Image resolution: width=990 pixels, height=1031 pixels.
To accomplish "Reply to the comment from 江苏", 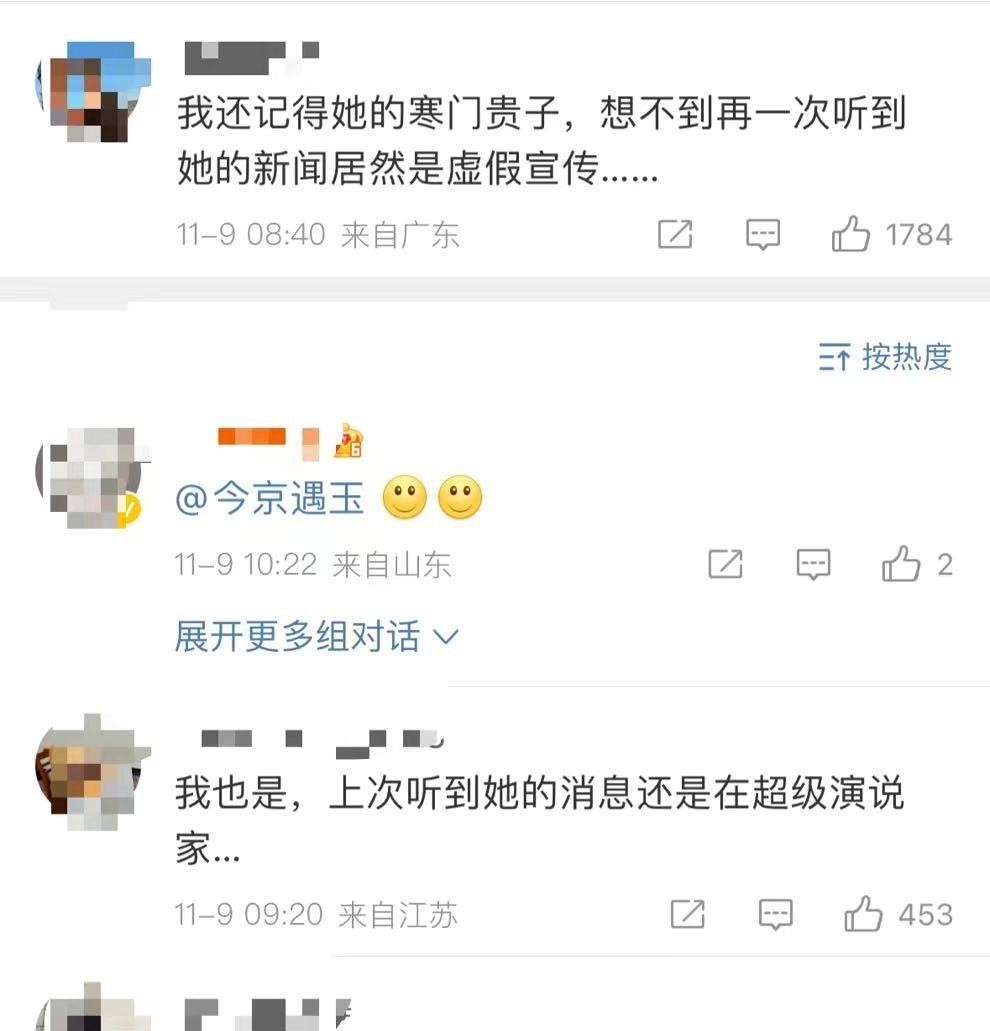I will pos(776,914).
